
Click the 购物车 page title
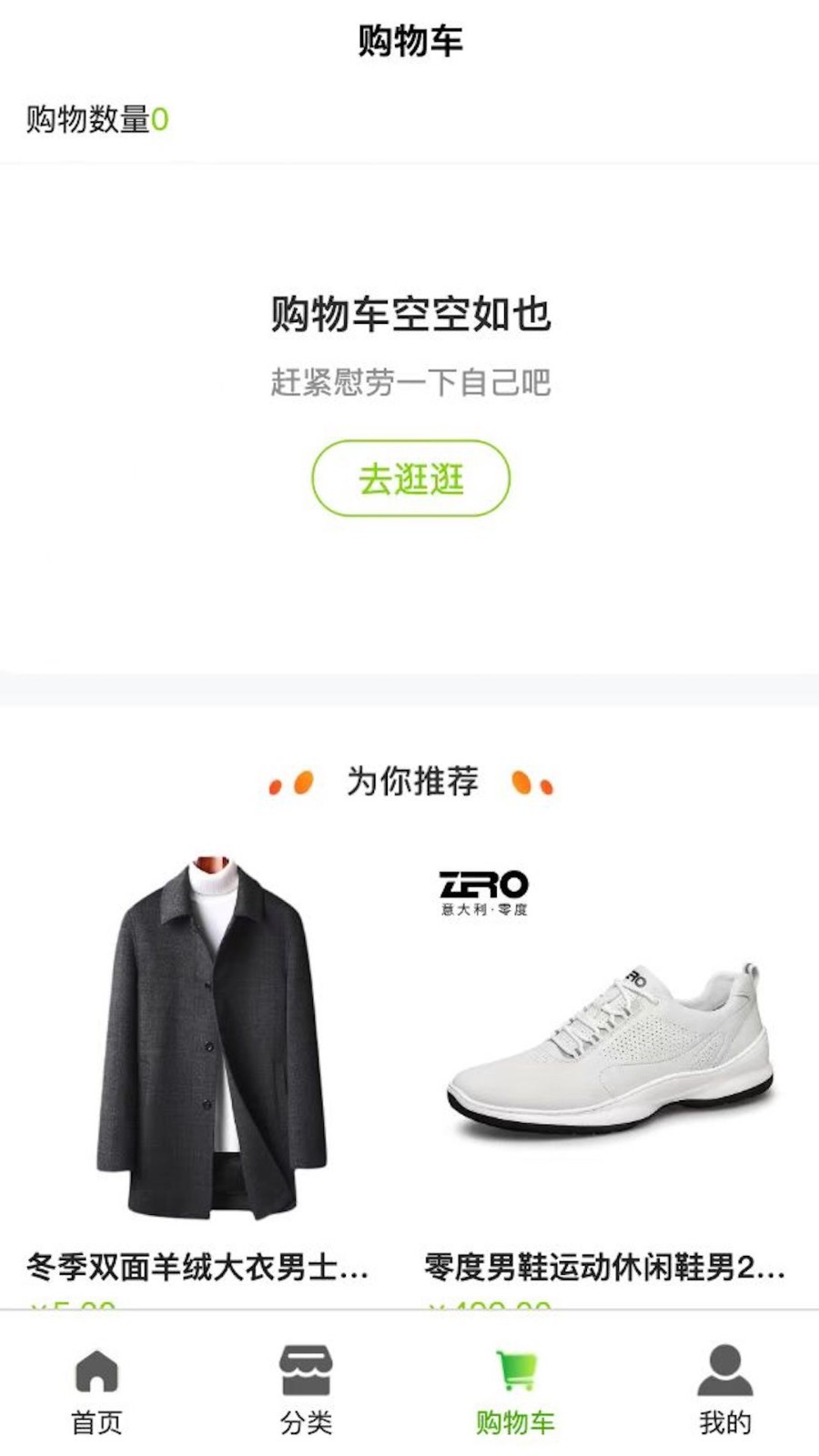[x=409, y=39]
